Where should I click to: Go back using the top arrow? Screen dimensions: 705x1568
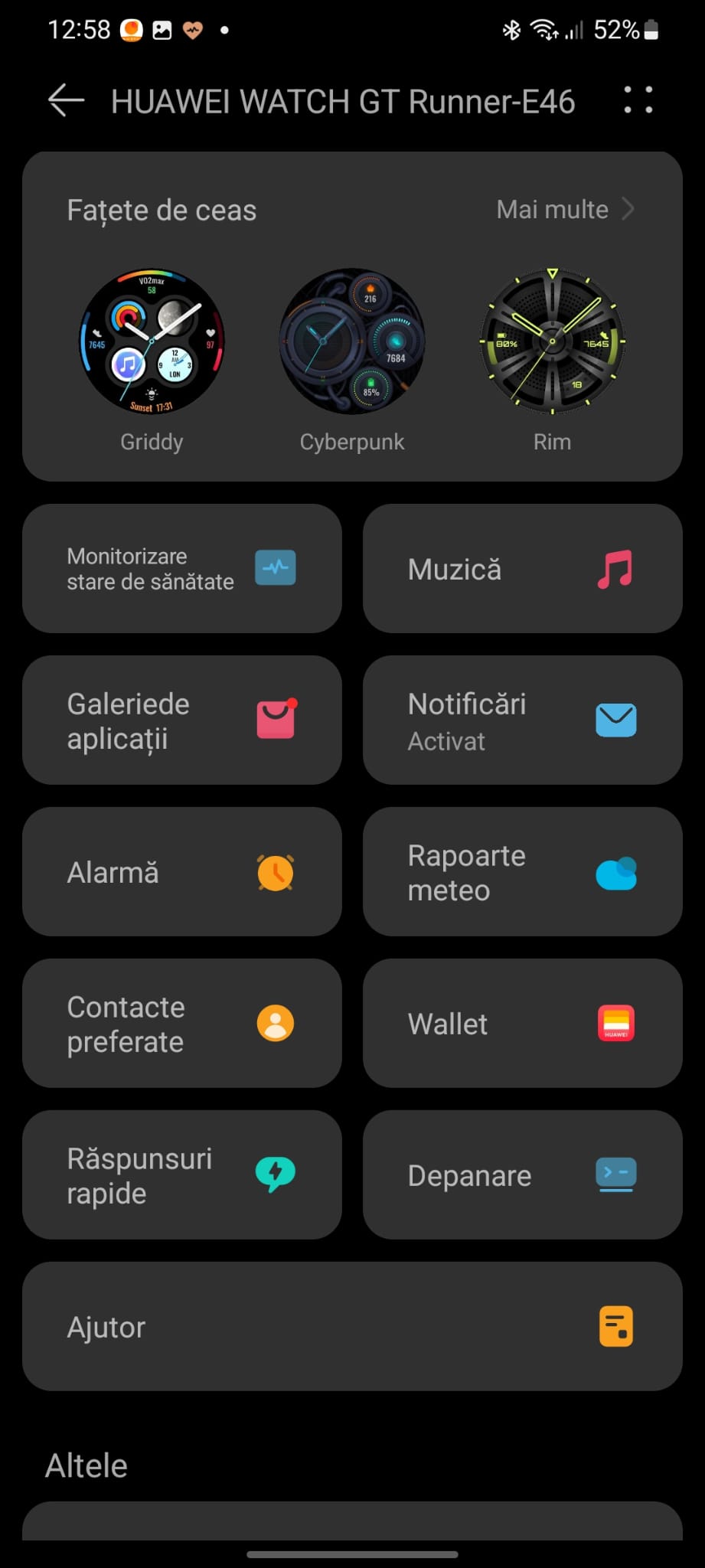[x=66, y=101]
